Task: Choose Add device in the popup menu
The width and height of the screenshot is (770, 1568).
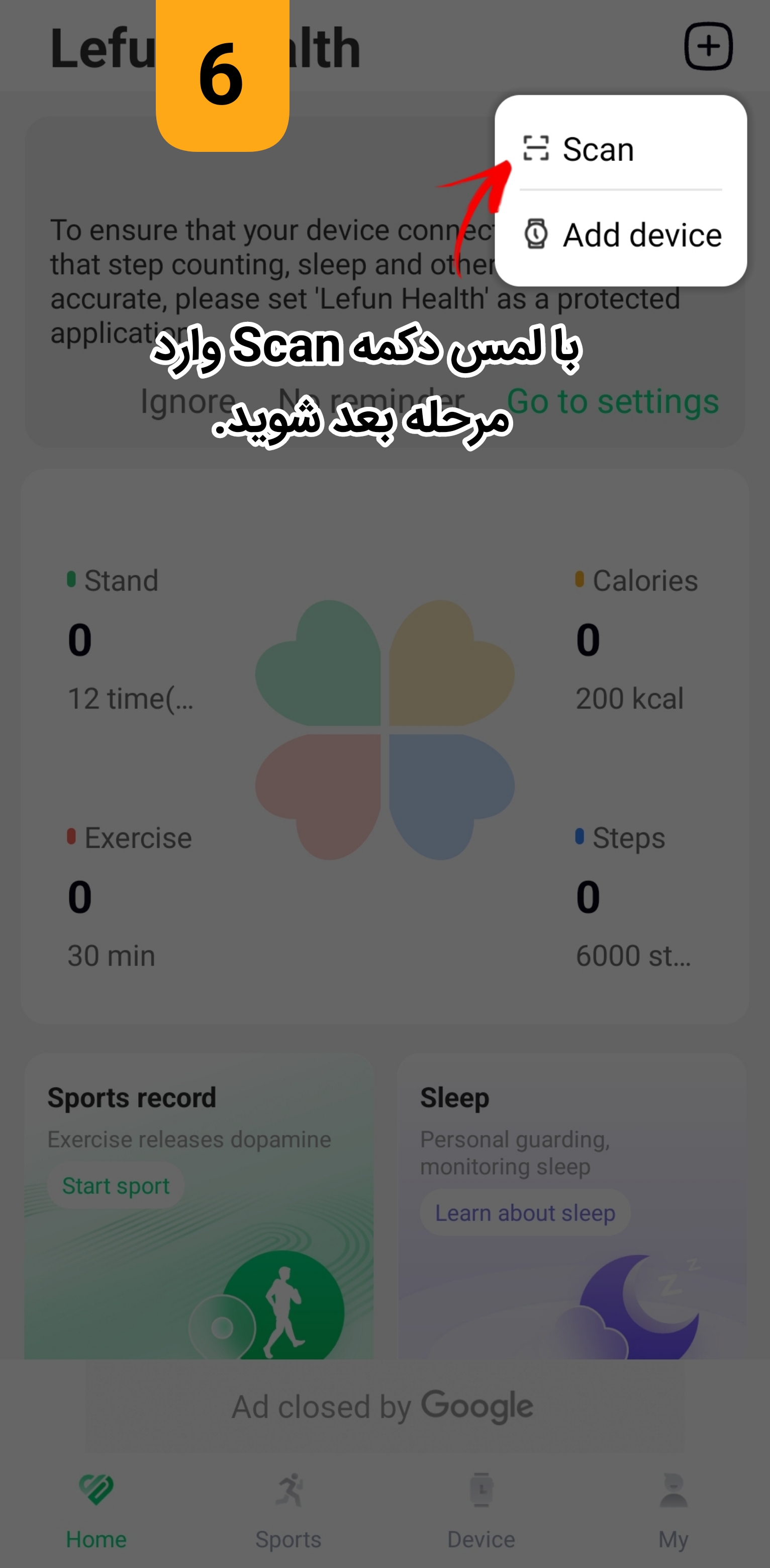Action: [x=620, y=235]
